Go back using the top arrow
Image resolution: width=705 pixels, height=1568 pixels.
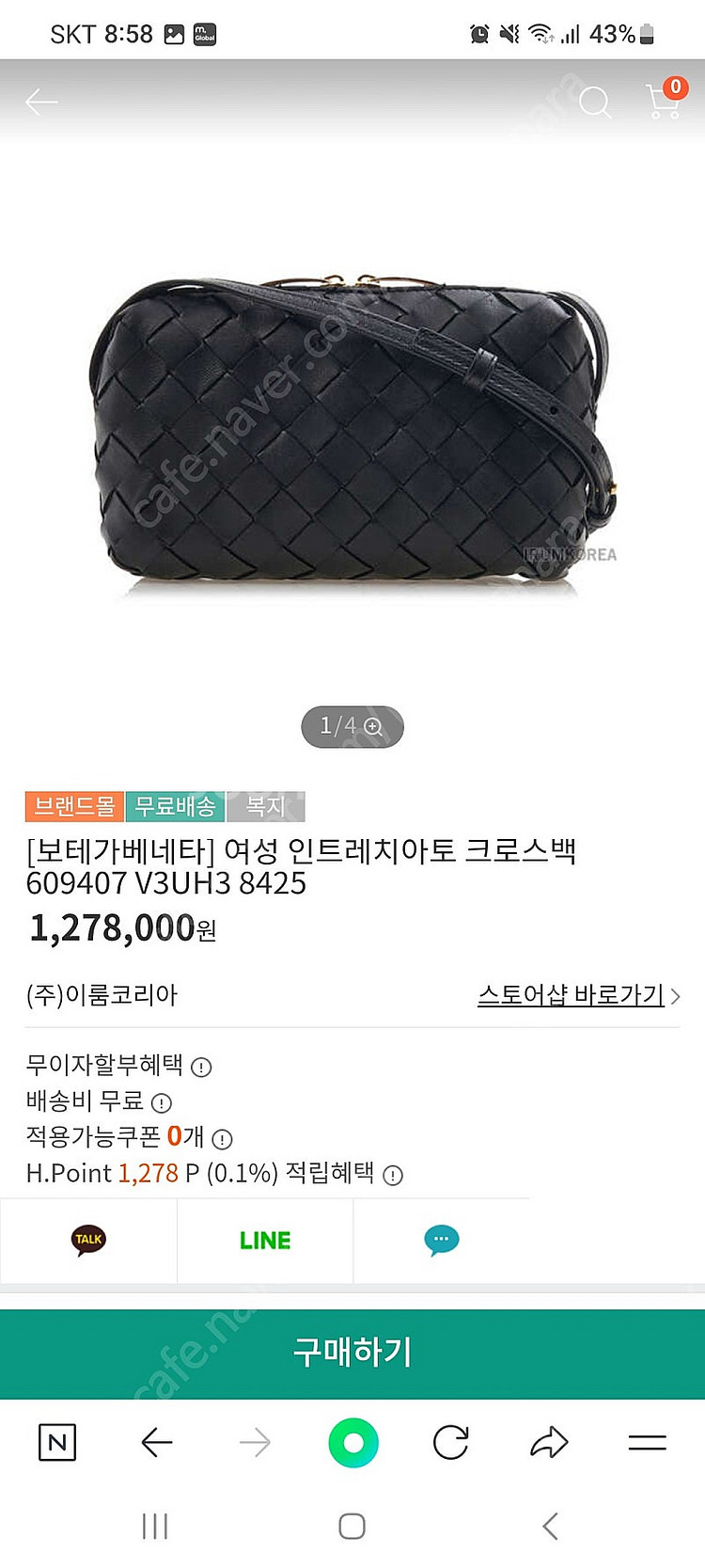41,102
